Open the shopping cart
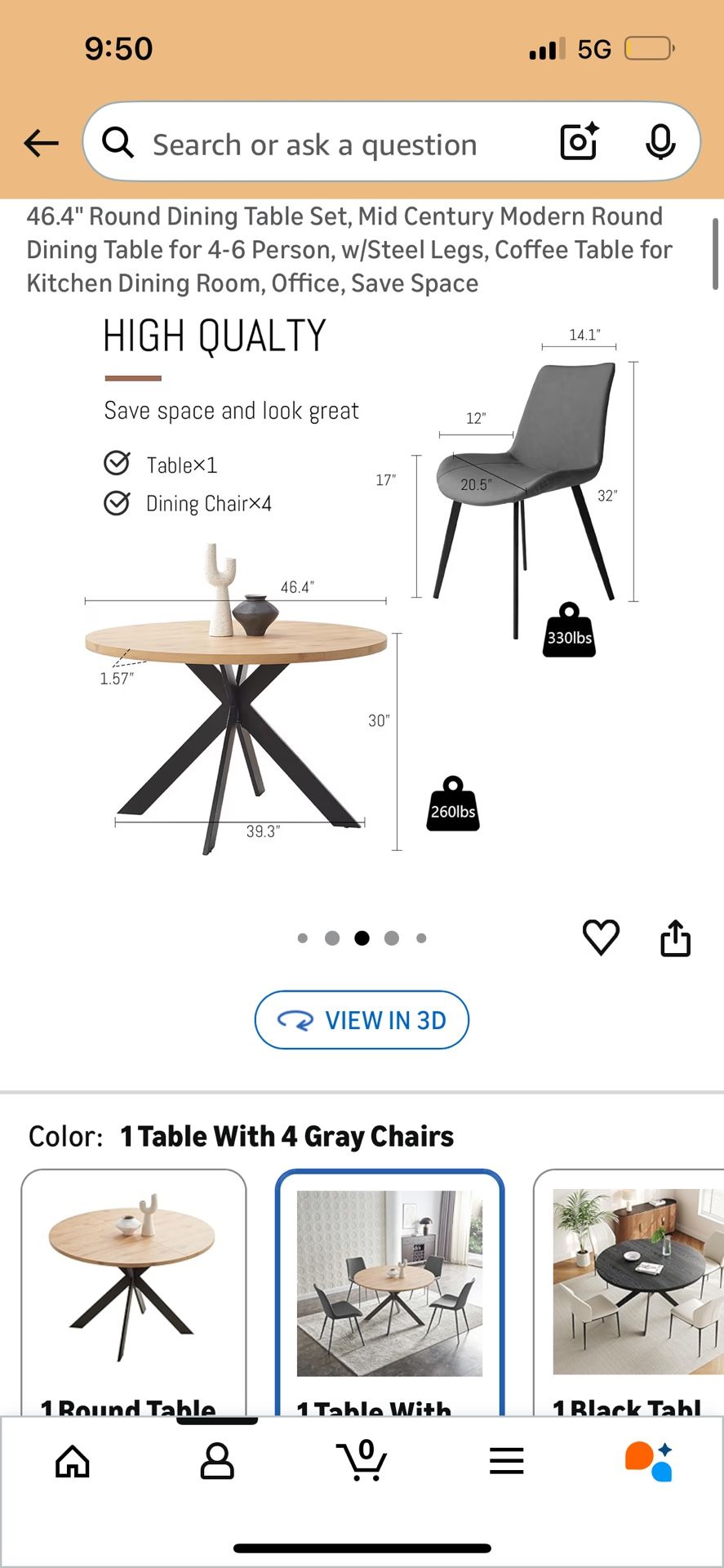This screenshot has height=1568, width=724. click(x=361, y=1461)
